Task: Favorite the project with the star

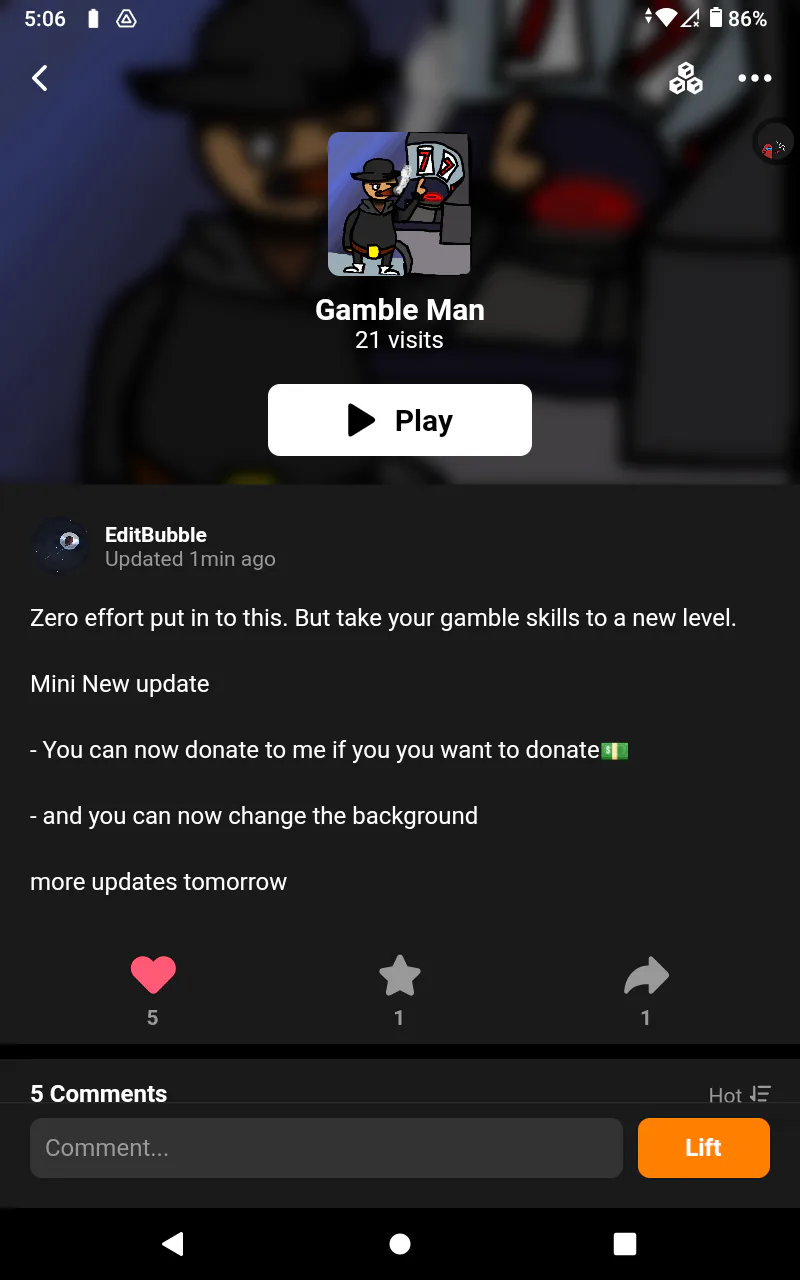Action: 399,976
